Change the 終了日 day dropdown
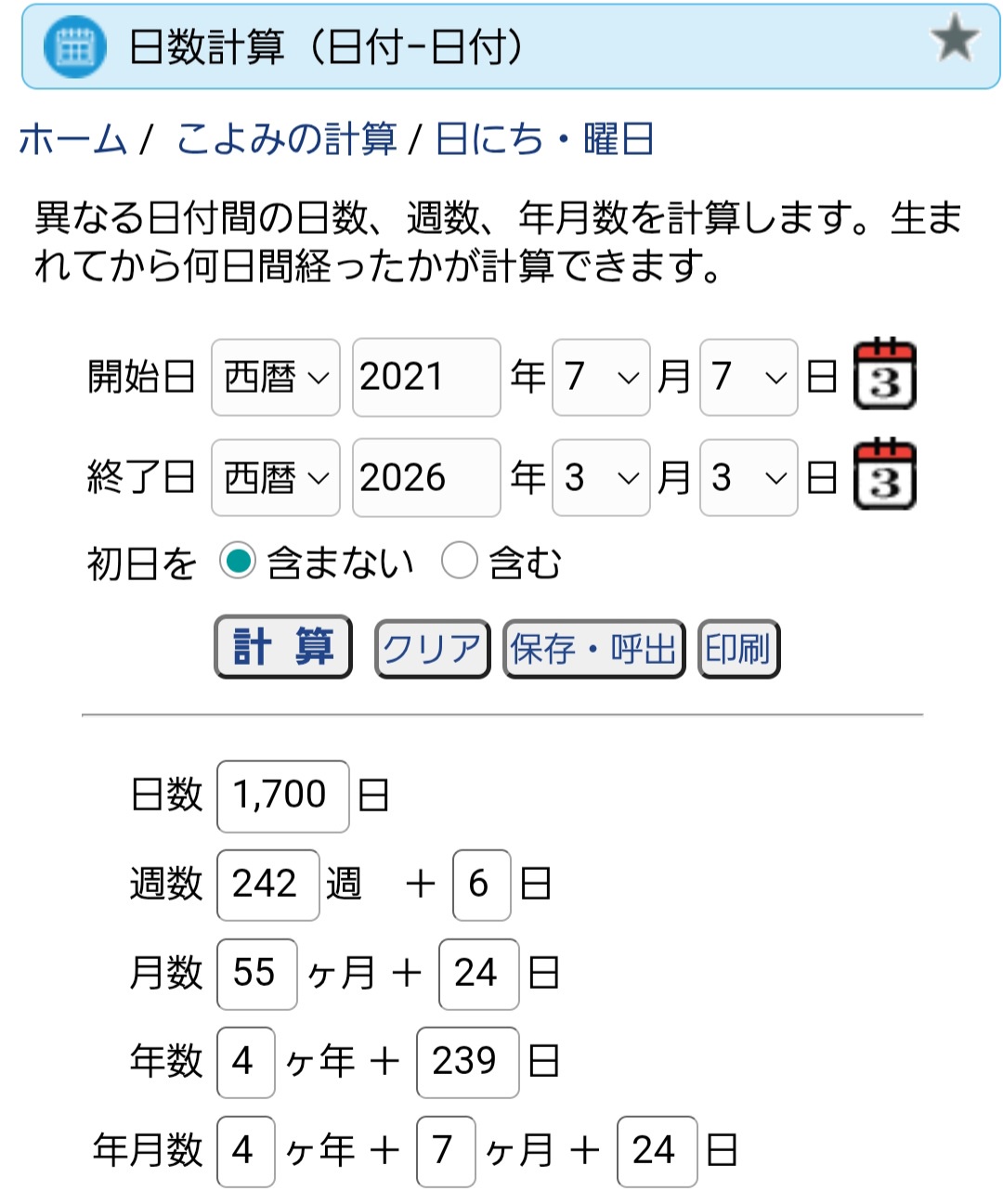 point(748,478)
